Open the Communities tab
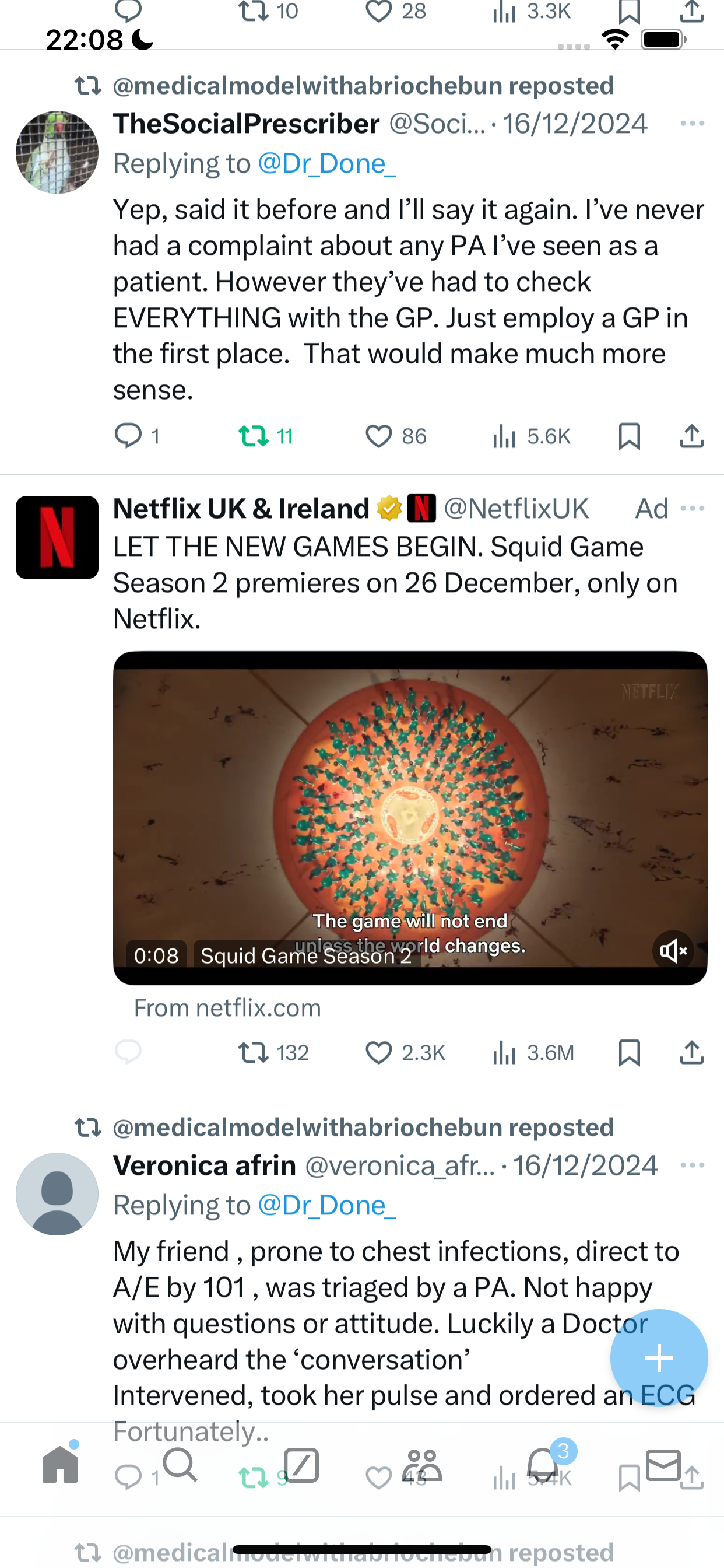Viewport: 724px width, 1568px height. point(422,1465)
